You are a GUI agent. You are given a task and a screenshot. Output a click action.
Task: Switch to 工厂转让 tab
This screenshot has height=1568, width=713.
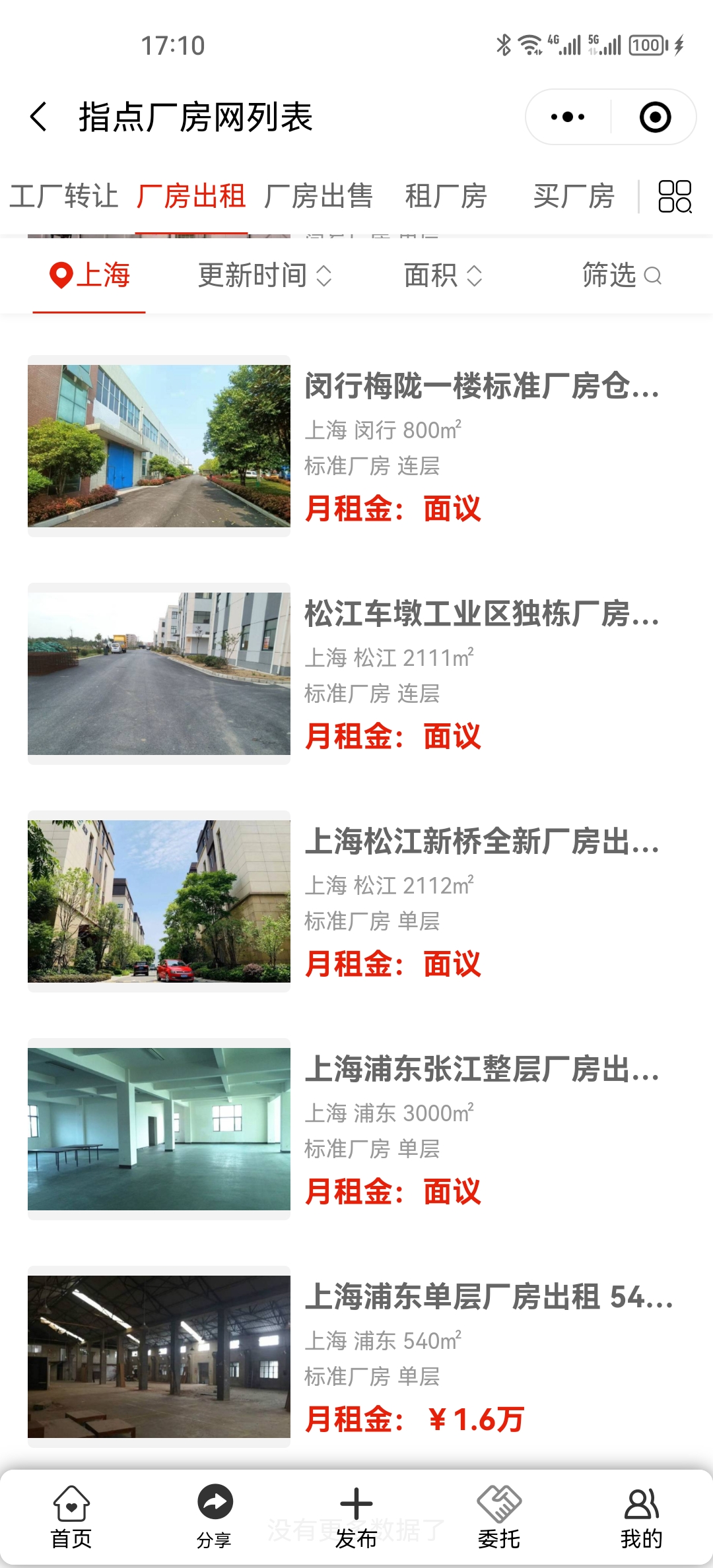[x=64, y=196]
